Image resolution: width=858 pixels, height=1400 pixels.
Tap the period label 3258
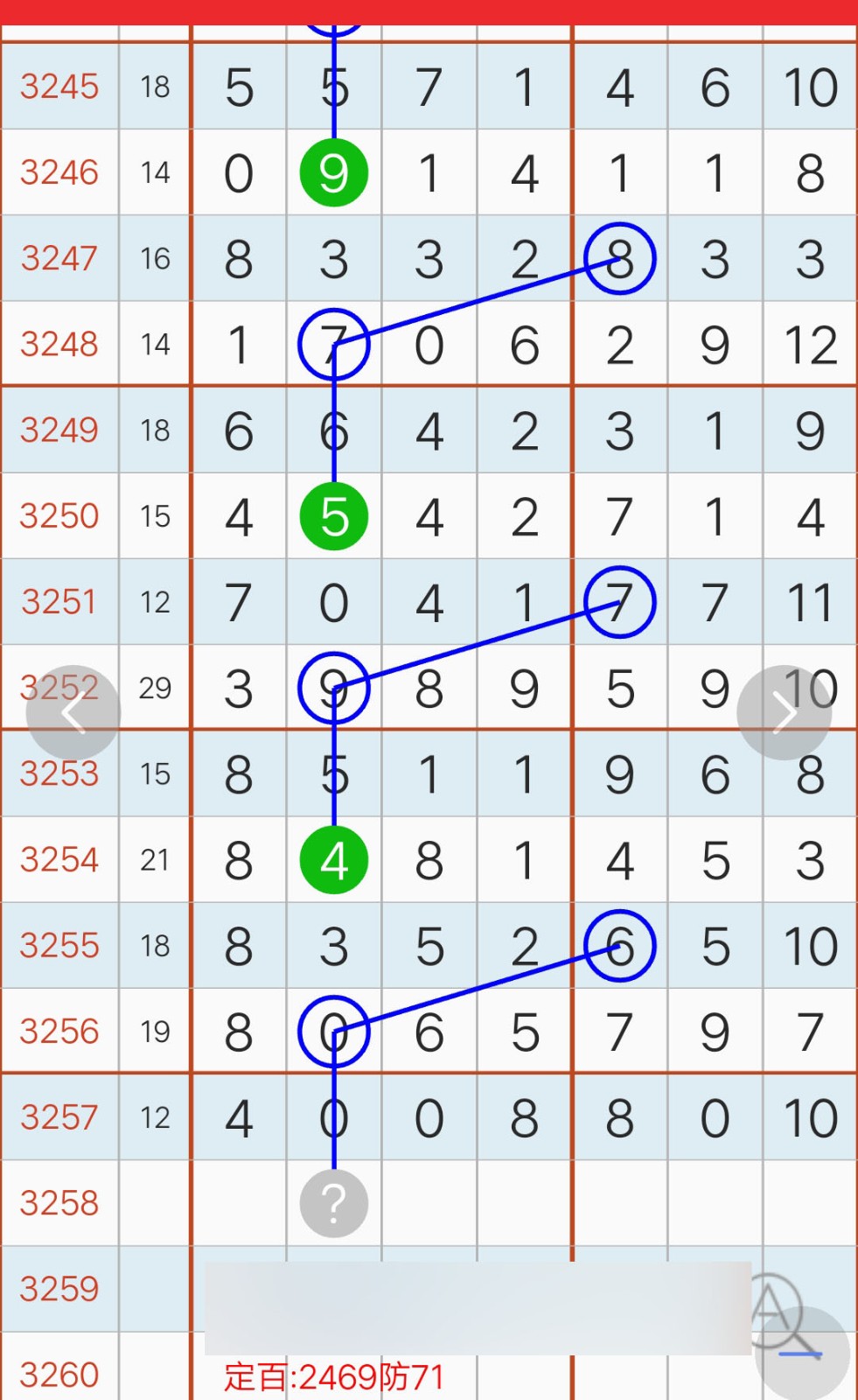click(x=59, y=1203)
